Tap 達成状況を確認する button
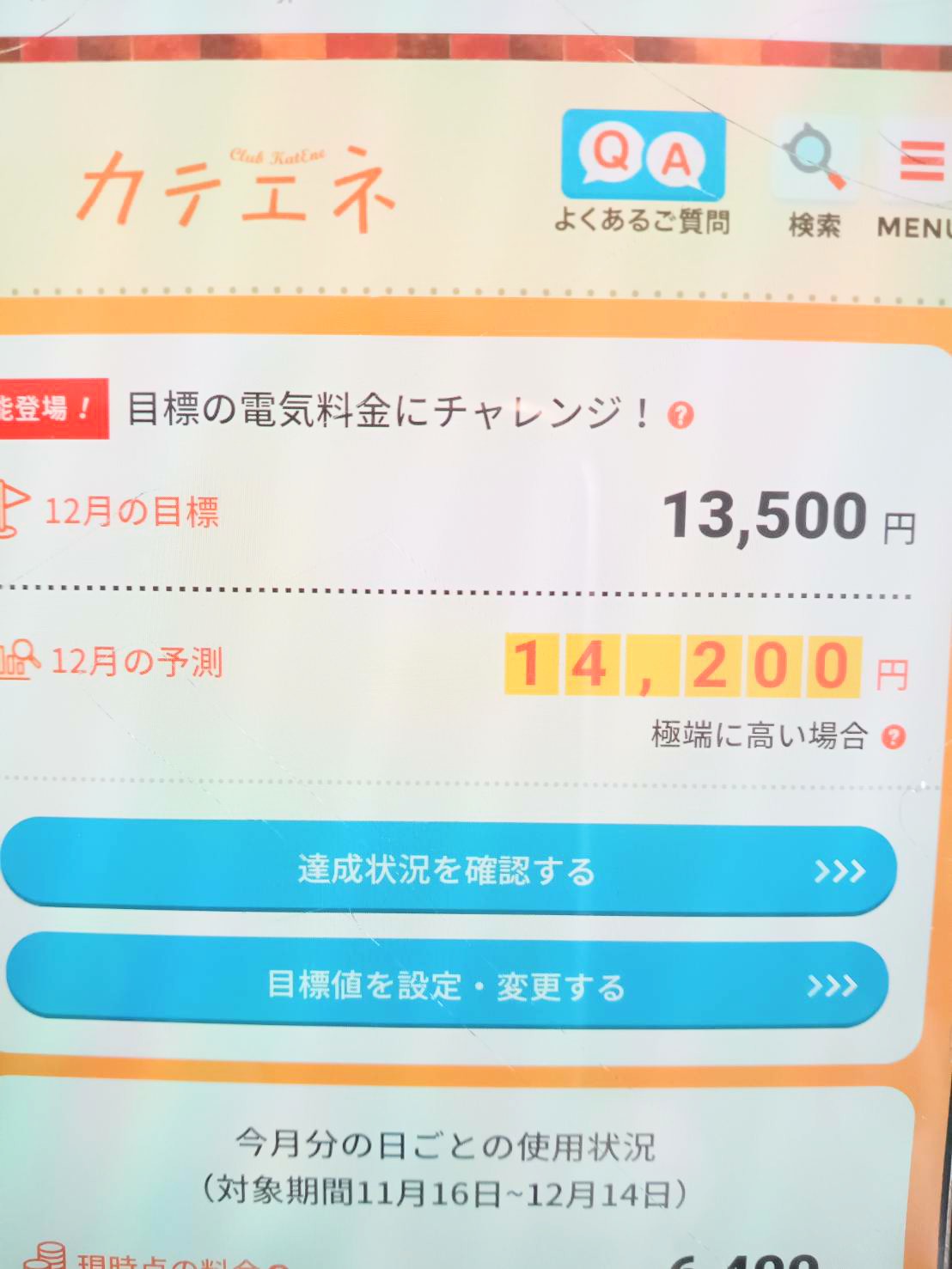The image size is (952, 1269). coord(448,869)
